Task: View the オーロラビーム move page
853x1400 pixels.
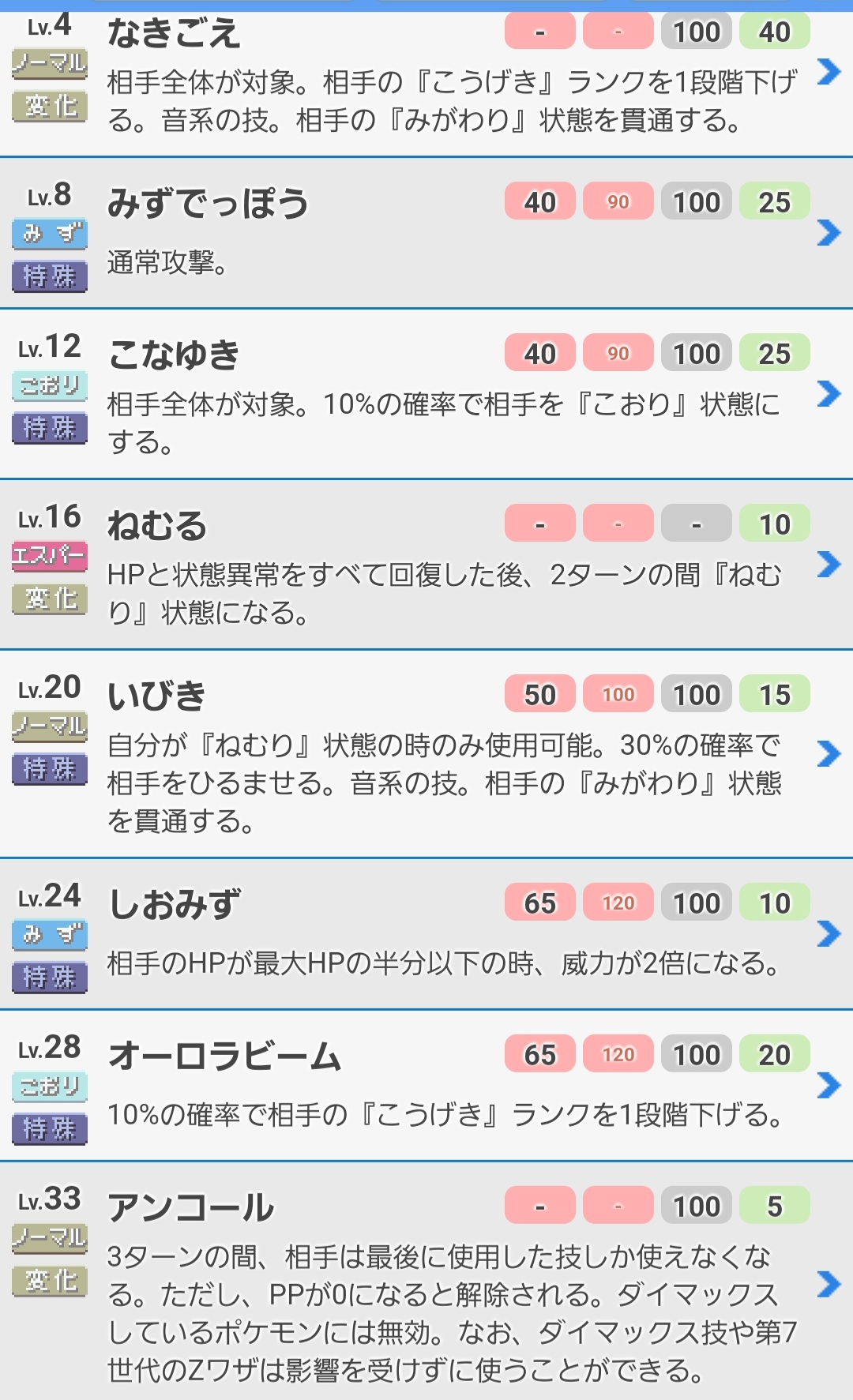Action: pos(426,1086)
